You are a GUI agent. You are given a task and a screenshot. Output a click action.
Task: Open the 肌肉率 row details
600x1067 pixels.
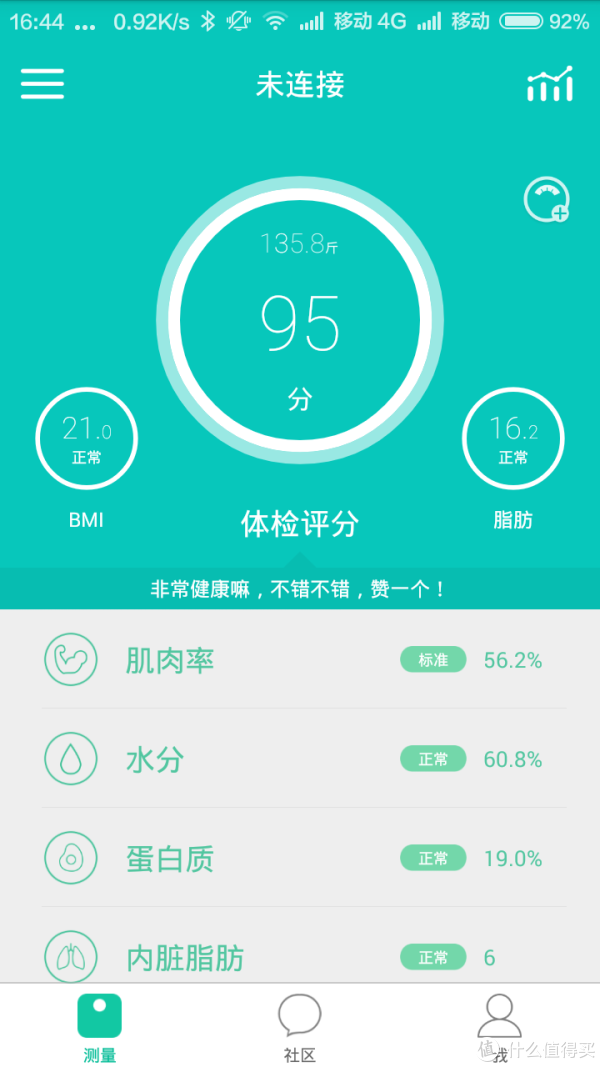pyautogui.click(x=300, y=659)
